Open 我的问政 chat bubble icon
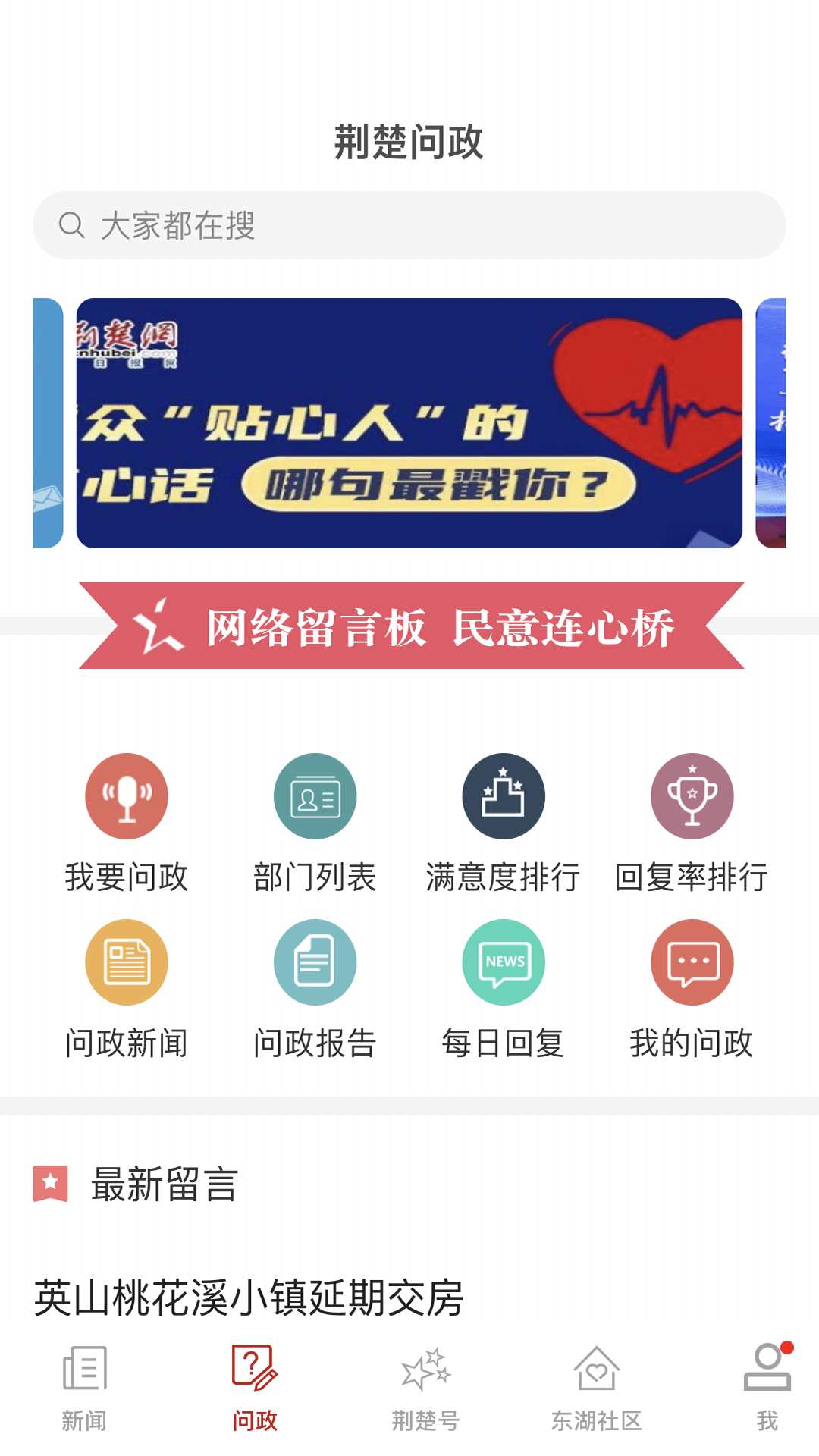This screenshot has height=1456, width=819. click(x=692, y=962)
